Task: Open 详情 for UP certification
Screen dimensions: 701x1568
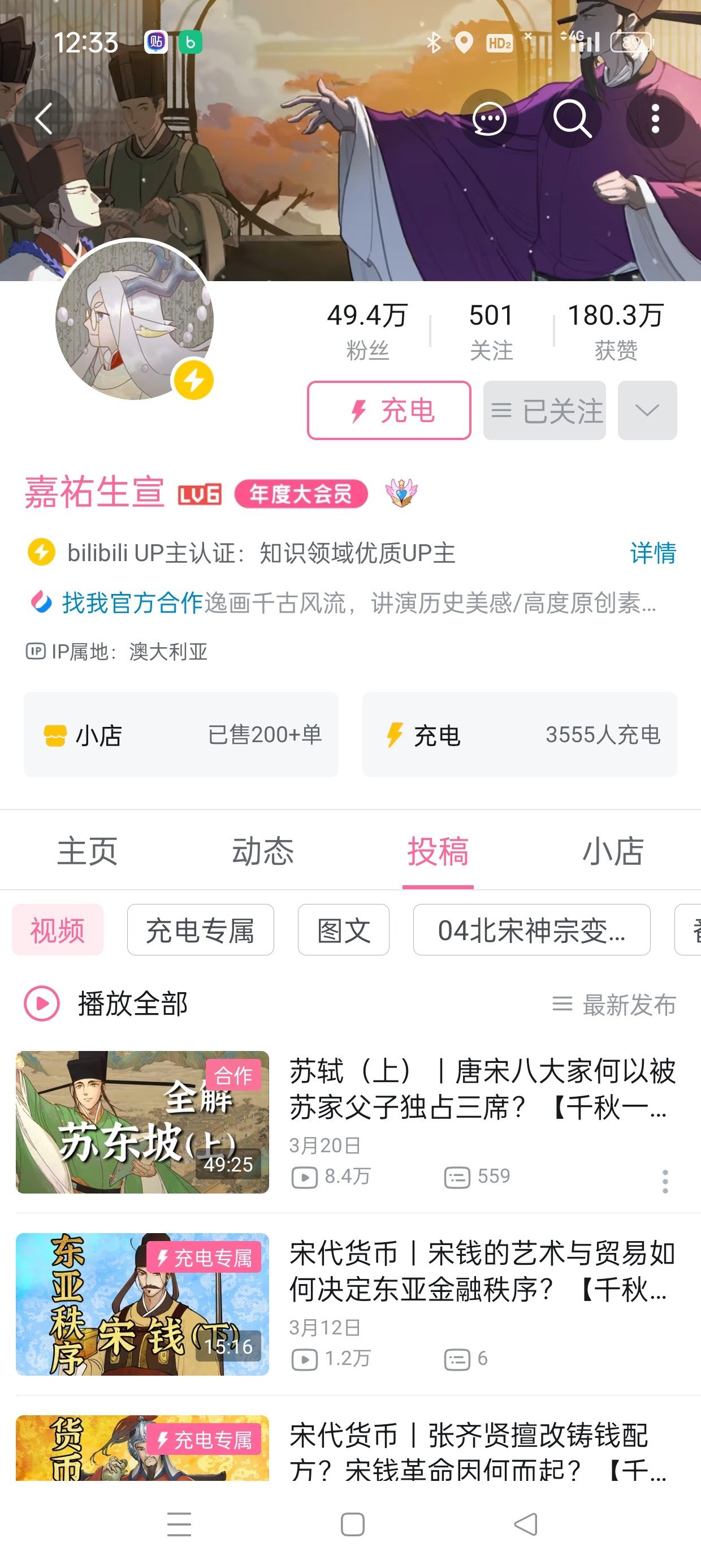Action: tap(653, 553)
